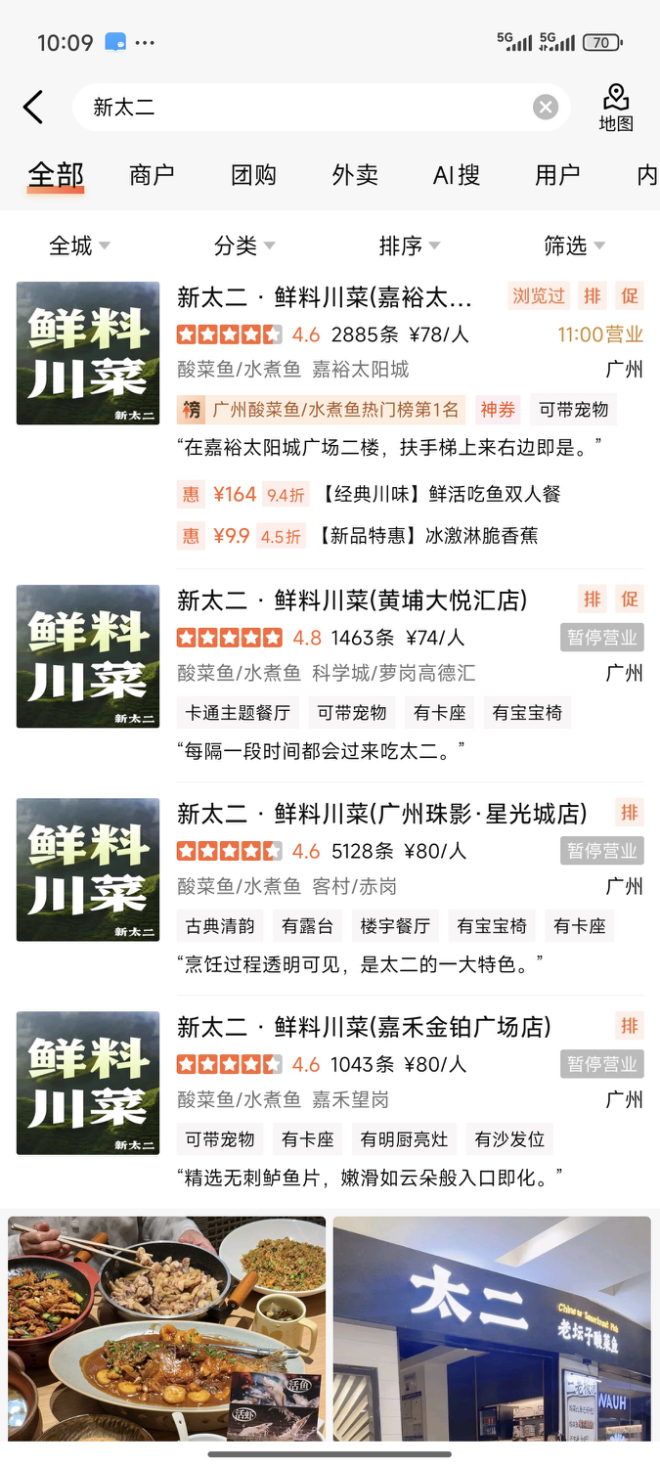Switch to the 用户 tab
The height and width of the screenshot is (1467, 660).
557,175
